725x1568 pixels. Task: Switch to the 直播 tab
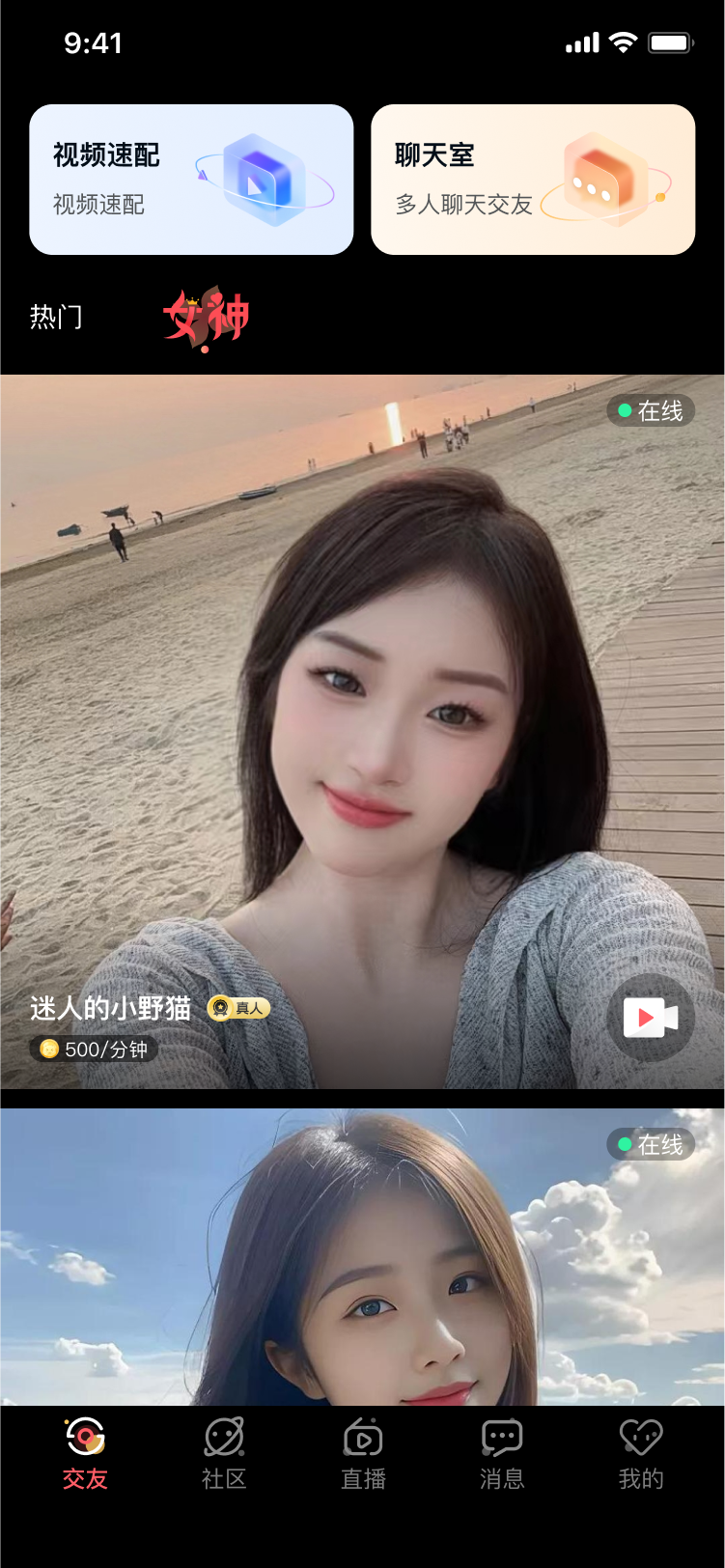coord(363,1454)
